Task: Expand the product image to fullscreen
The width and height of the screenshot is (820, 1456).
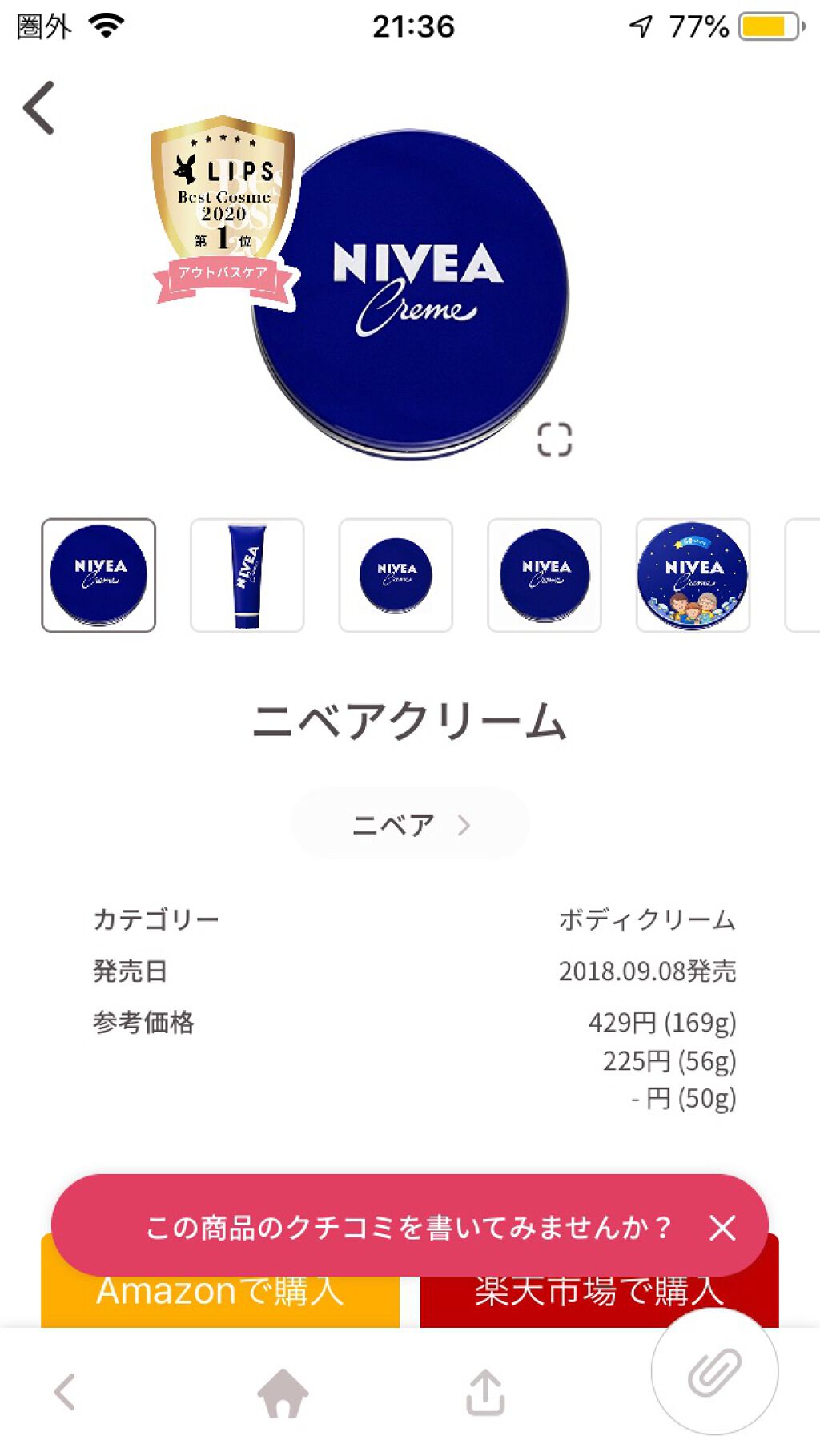Action: [554, 439]
